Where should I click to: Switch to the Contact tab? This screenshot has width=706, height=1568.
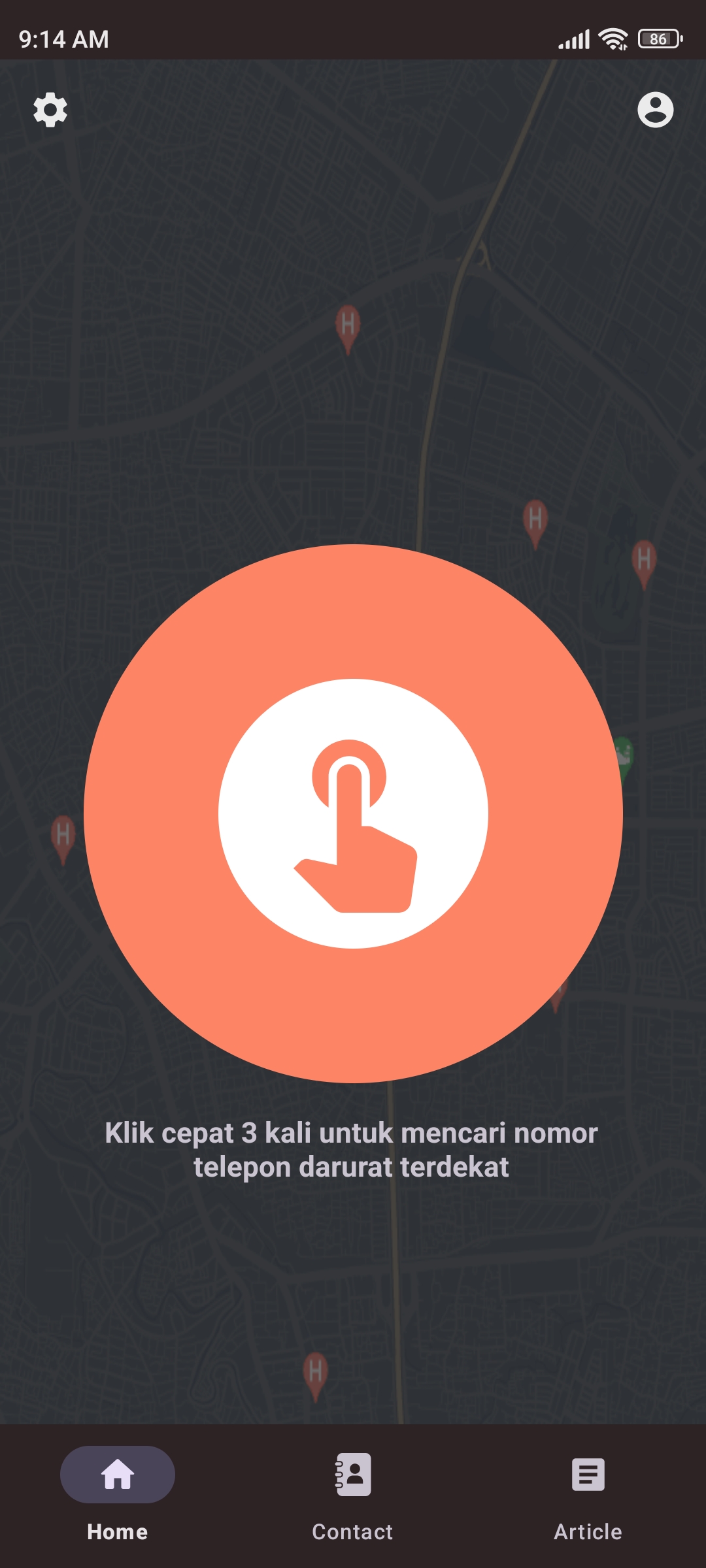click(x=353, y=1493)
